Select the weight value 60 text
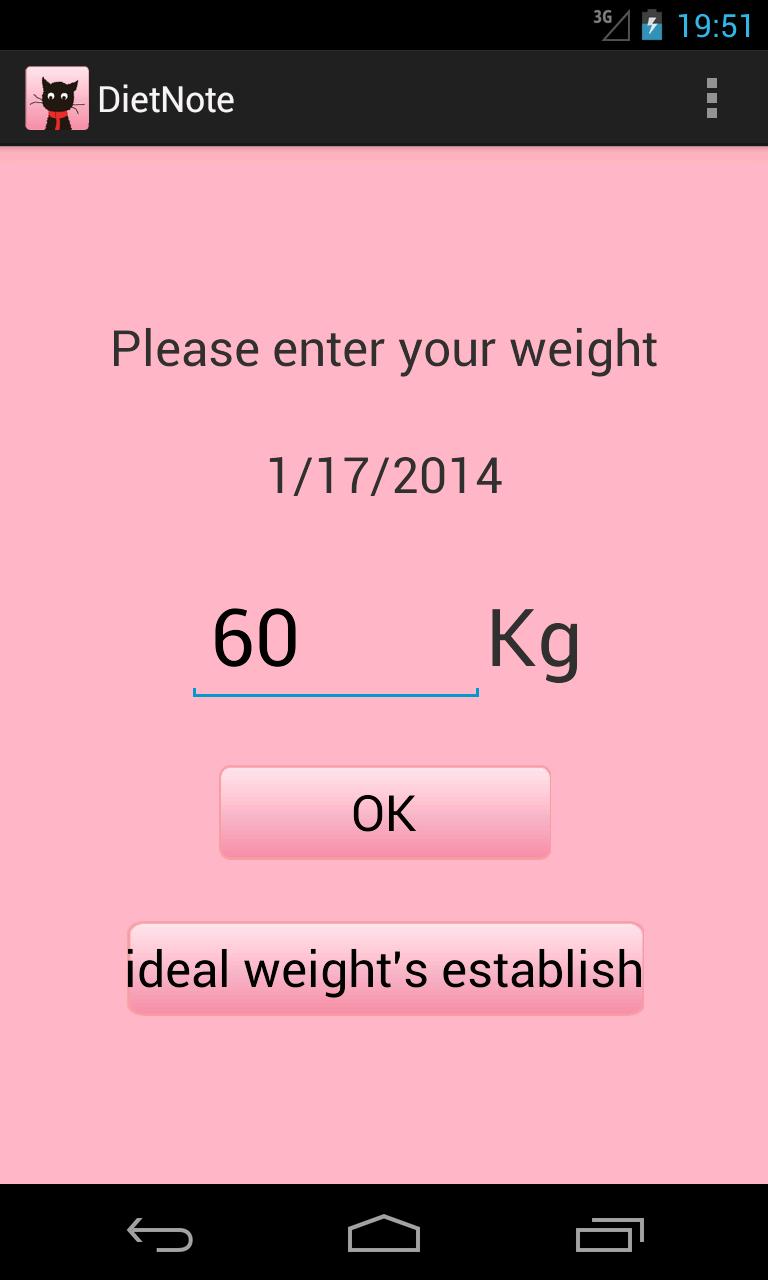 coord(255,637)
